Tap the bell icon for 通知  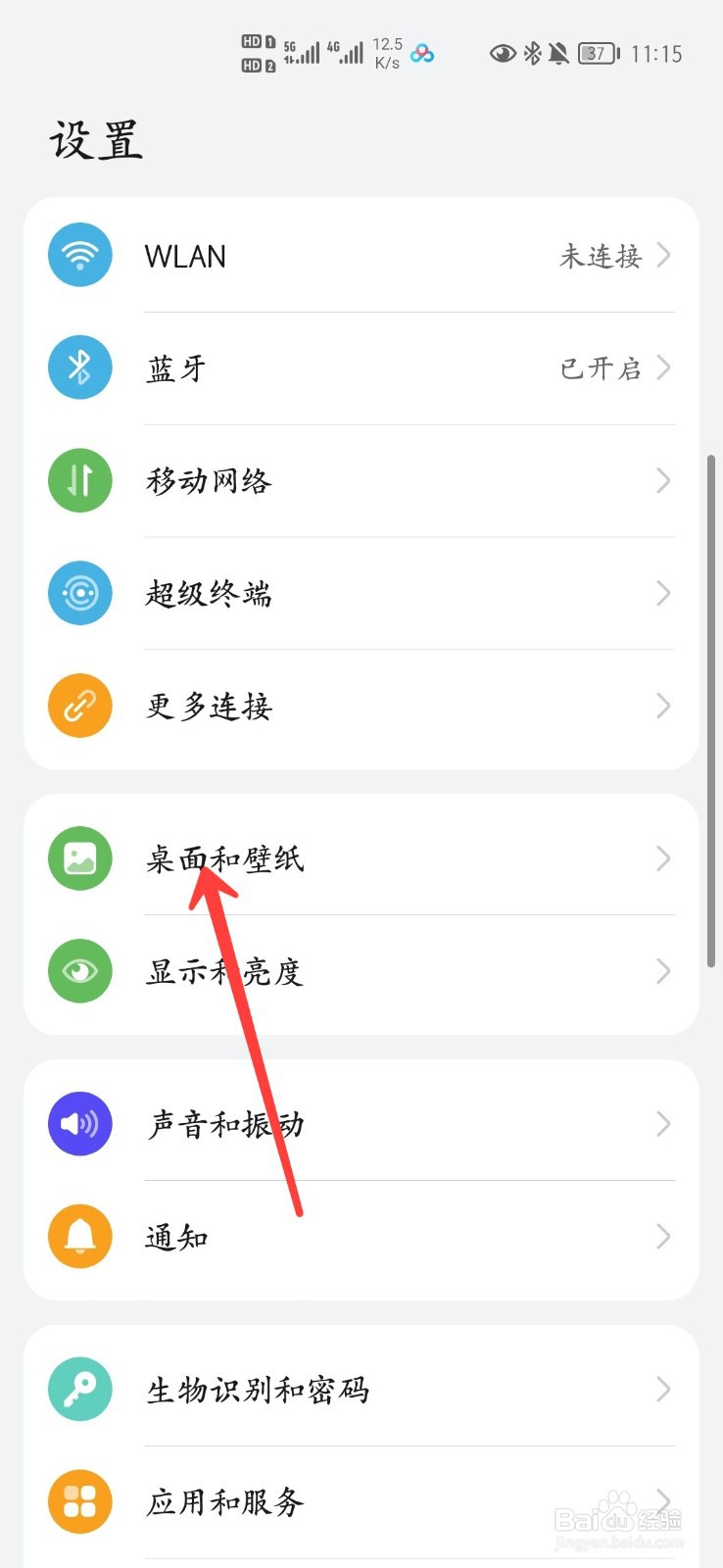(79, 1237)
